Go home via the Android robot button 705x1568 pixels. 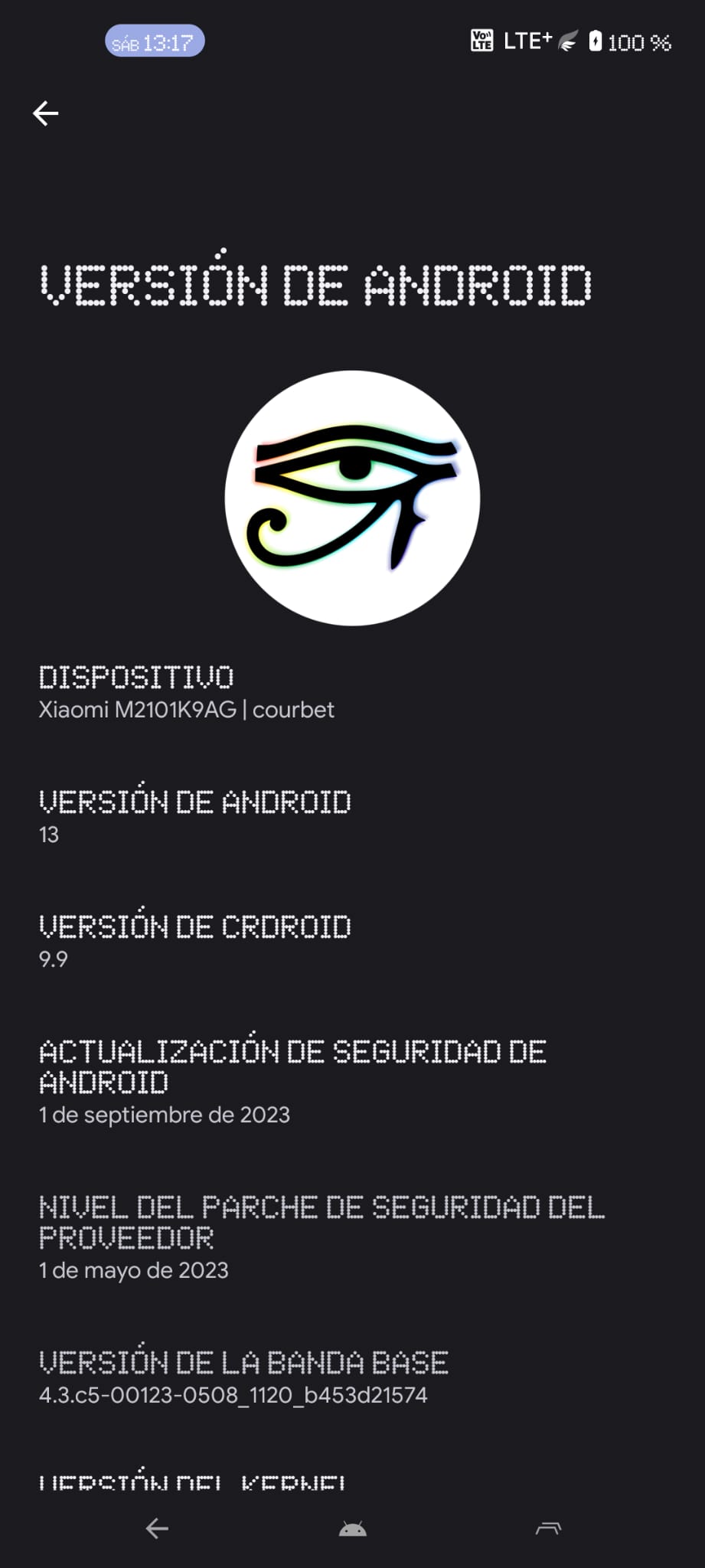click(x=352, y=1529)
